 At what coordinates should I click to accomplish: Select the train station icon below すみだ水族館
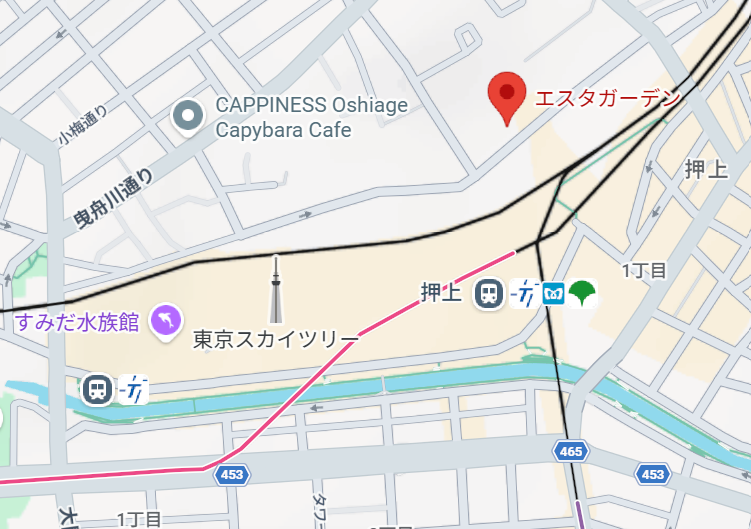pos(98,388)
